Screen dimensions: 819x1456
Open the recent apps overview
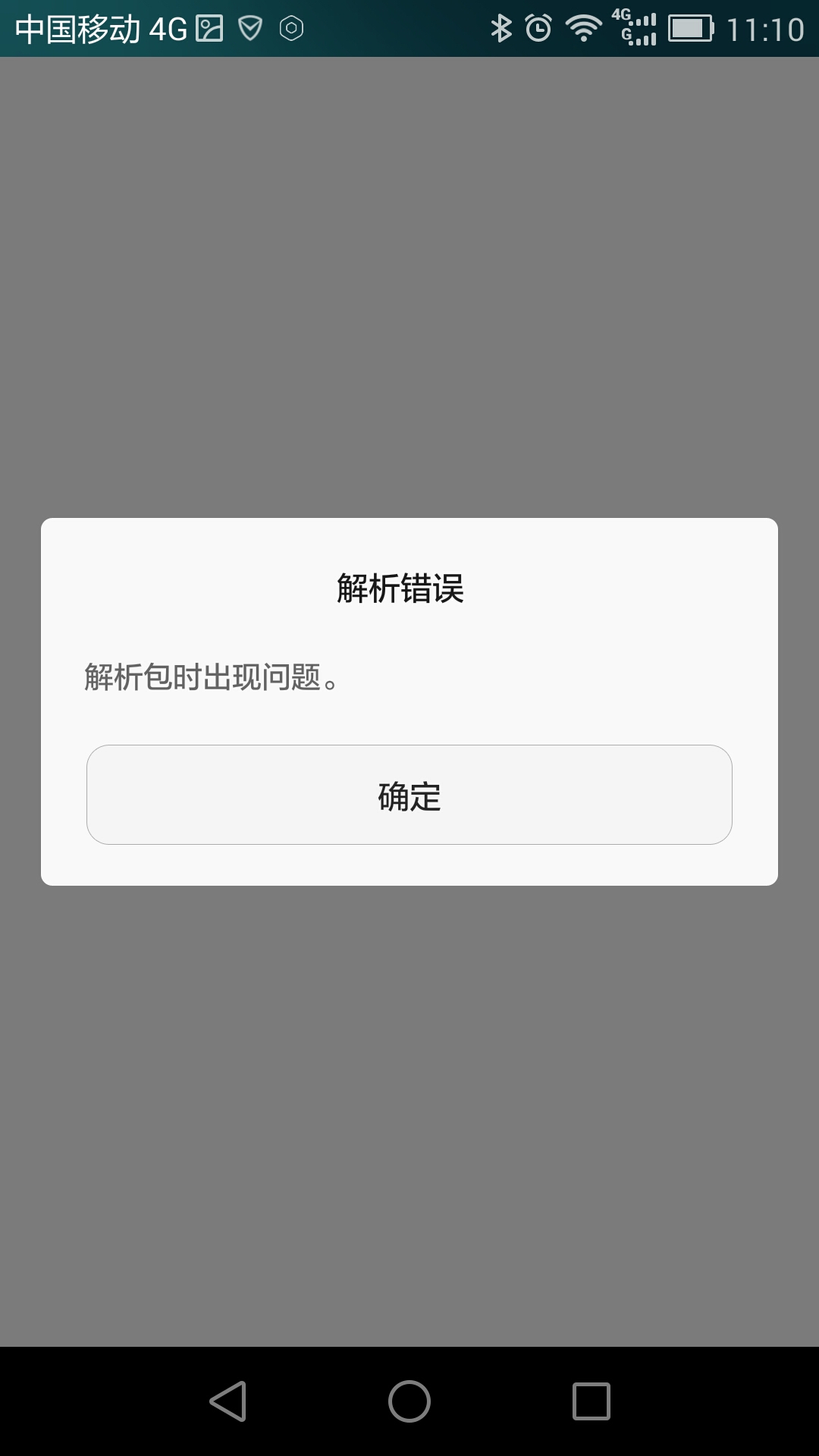591,1401
